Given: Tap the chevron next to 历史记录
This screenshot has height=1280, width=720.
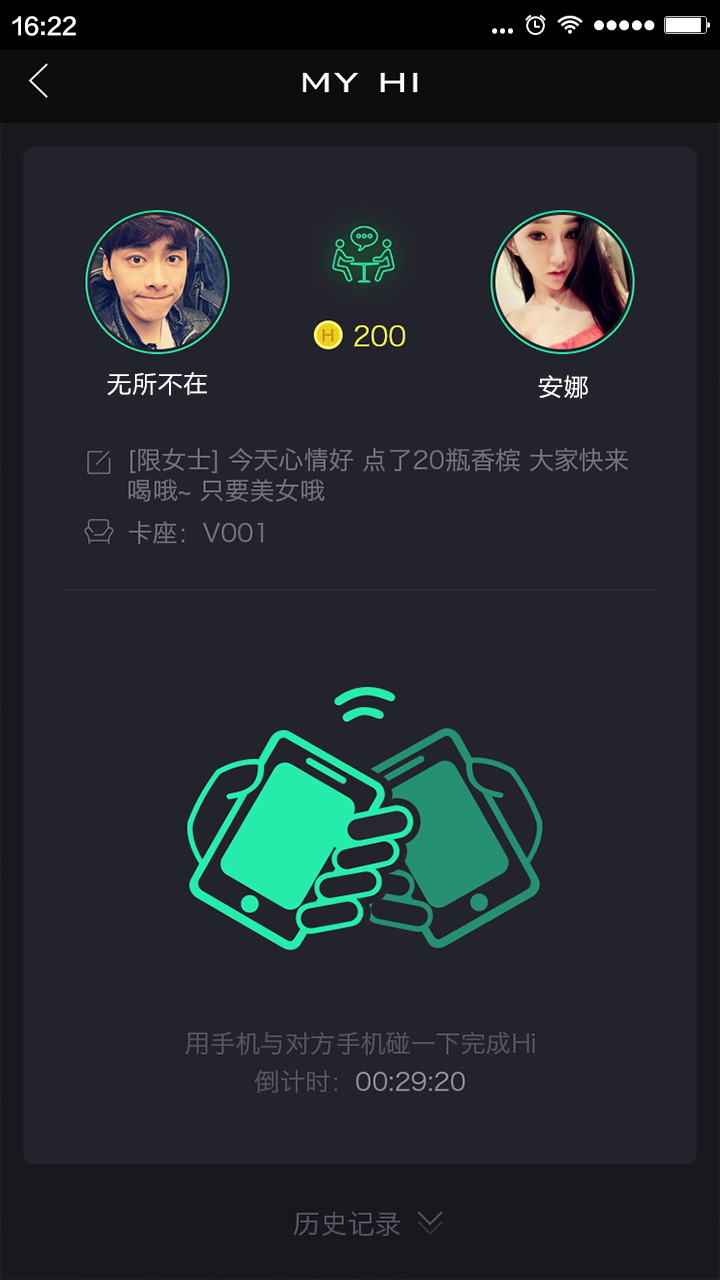Looking at the screenshot, I should coord(430,1223).
